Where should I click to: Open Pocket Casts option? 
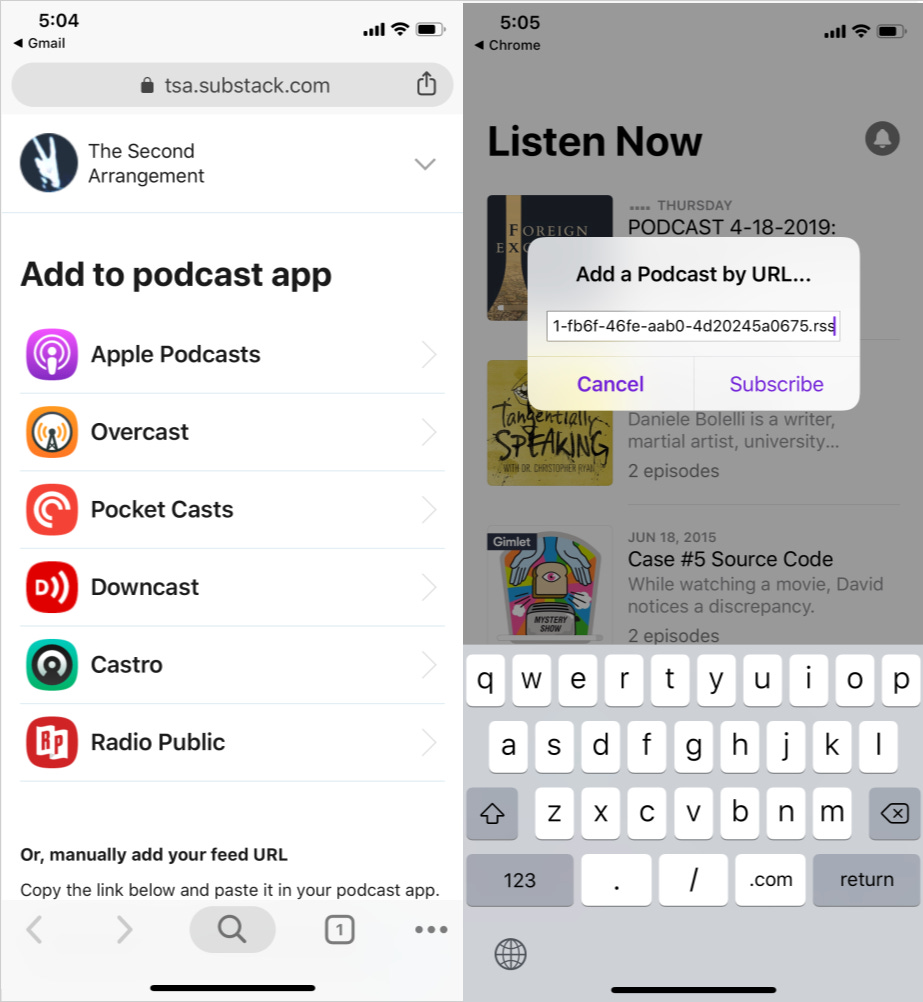point(232,510)
